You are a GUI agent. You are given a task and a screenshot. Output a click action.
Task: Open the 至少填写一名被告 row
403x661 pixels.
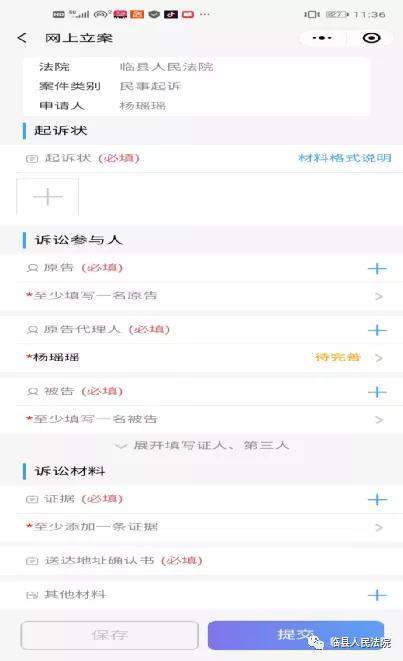pos(204,419)
